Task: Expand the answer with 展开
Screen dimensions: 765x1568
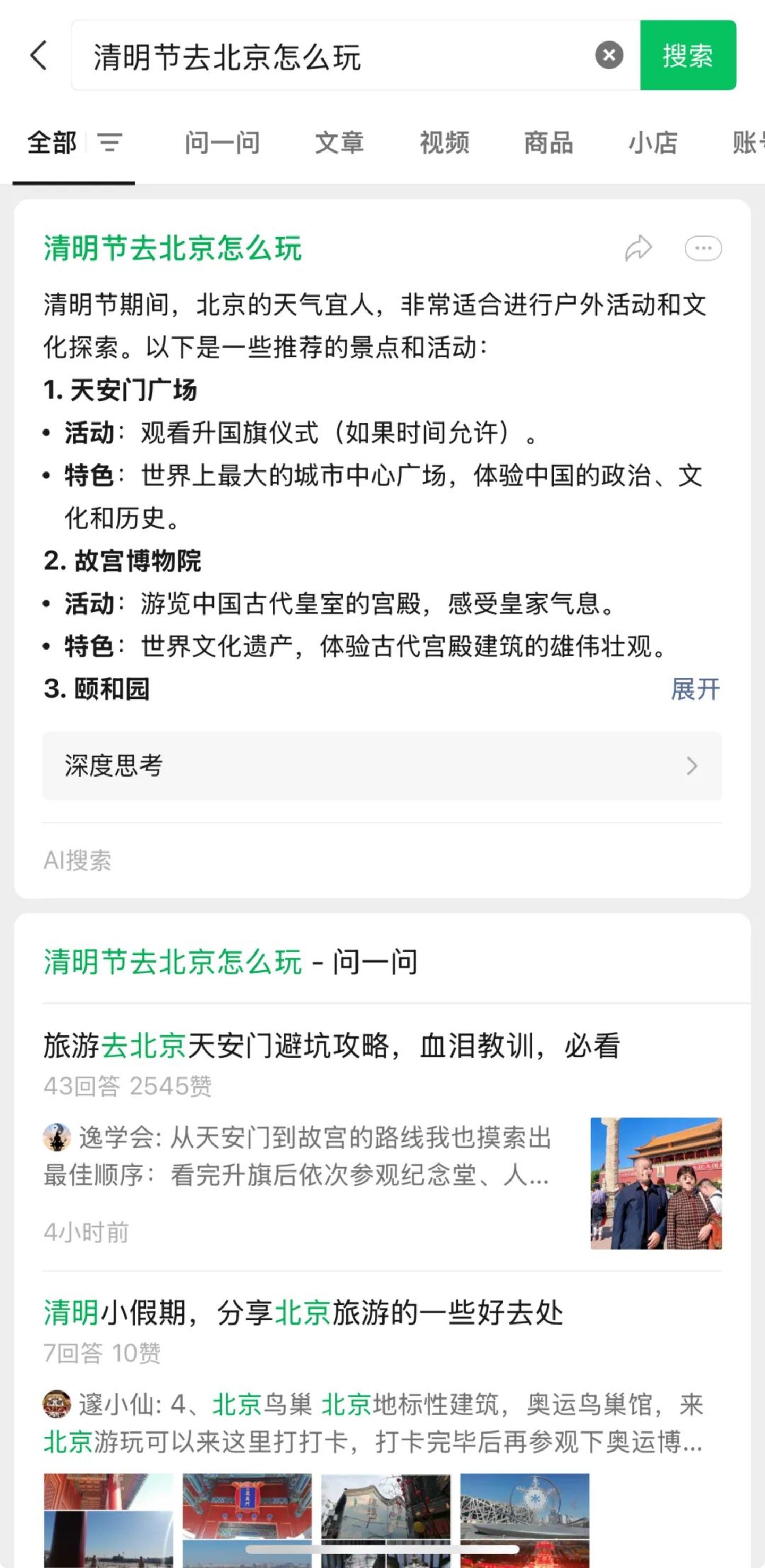Action: [x=695, y=689]
